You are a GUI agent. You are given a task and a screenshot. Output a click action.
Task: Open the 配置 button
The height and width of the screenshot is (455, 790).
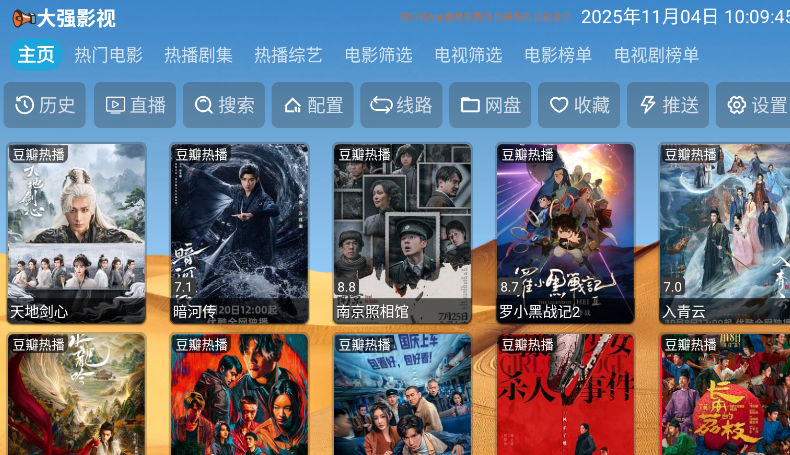pyautogui.click(x=313, y=105)
